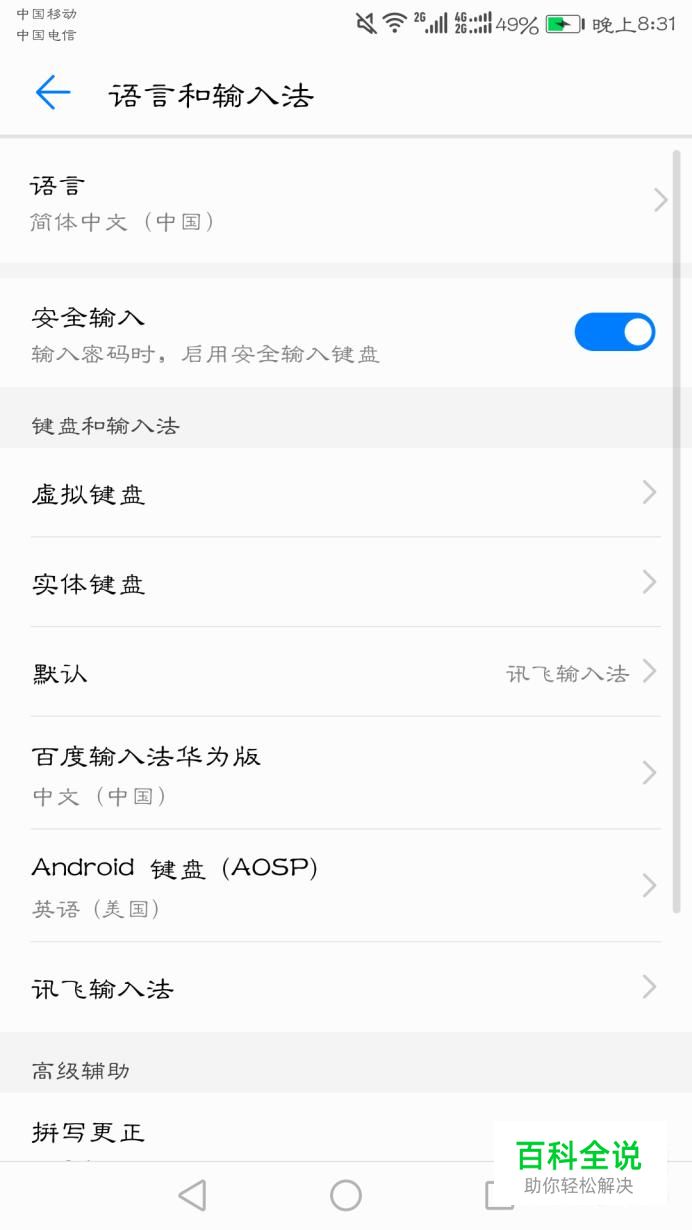Viewport: 692px width, 1230px height.
Task: Tap the system back button in the navigation bar
Action: (192, 1195)
